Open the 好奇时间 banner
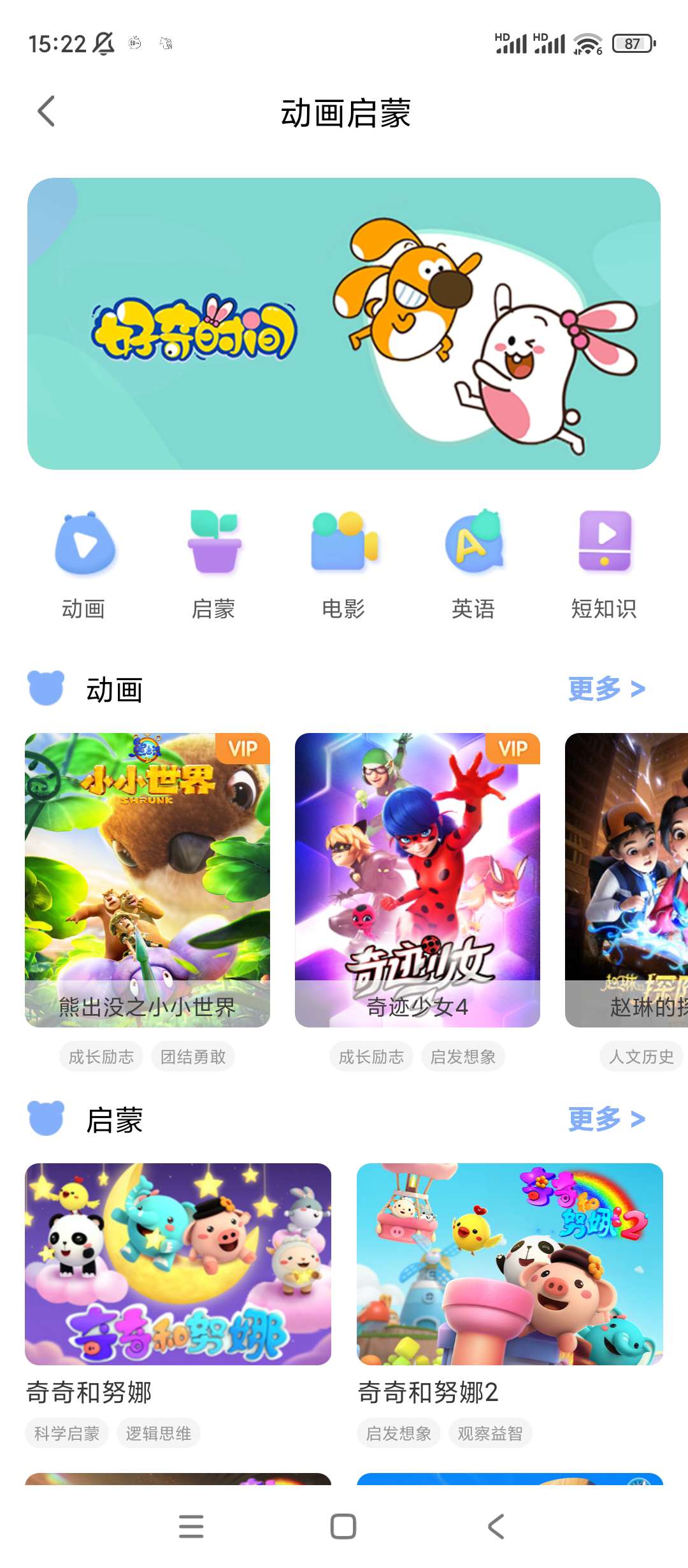This screenshot has height=1568, width=688. click(x=344, y=323)
